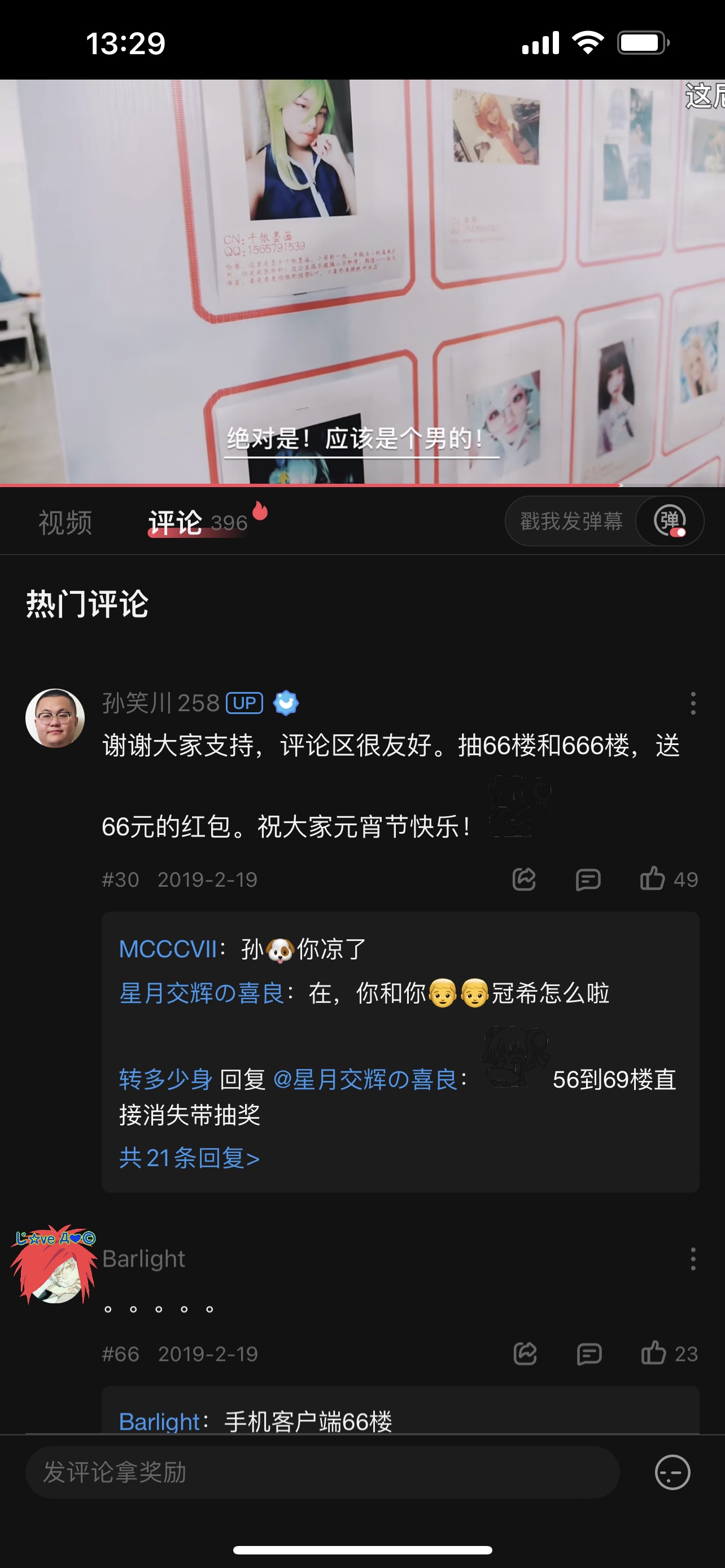Toggle the 弹 danmaku switch
This screenshot has width=725, height=1568.
[x=670, y=521]
